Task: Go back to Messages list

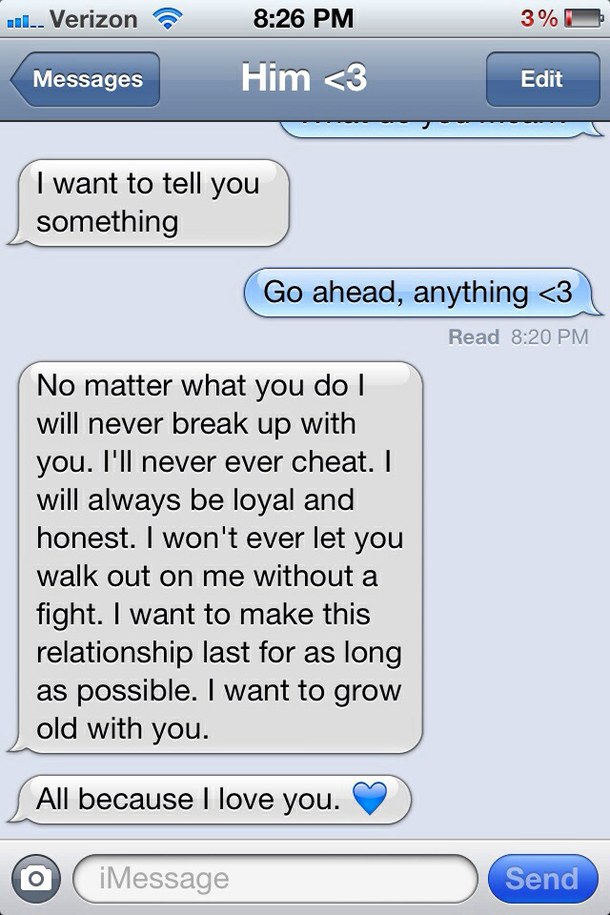Action: [x=86, y=80]
